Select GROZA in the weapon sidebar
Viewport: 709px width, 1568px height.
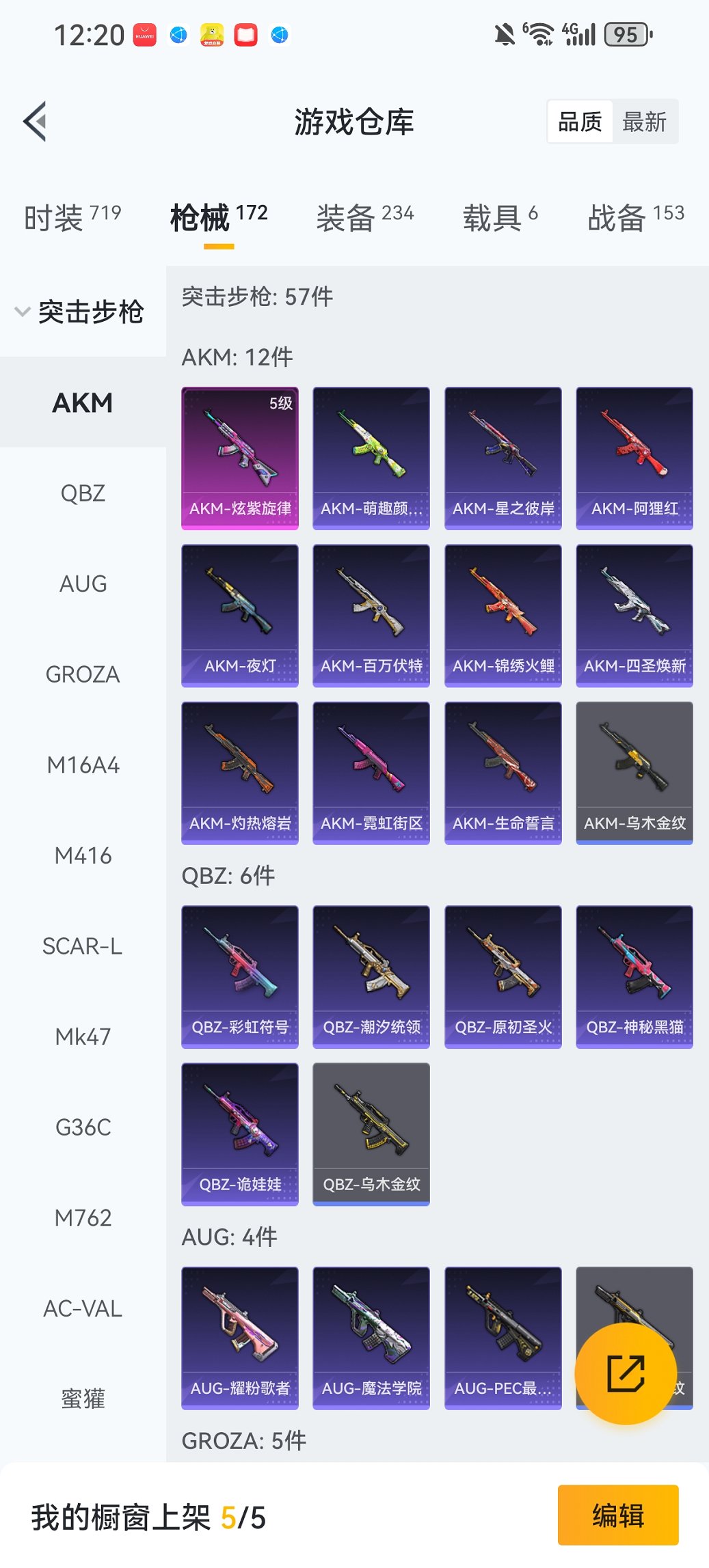point(83,674)
